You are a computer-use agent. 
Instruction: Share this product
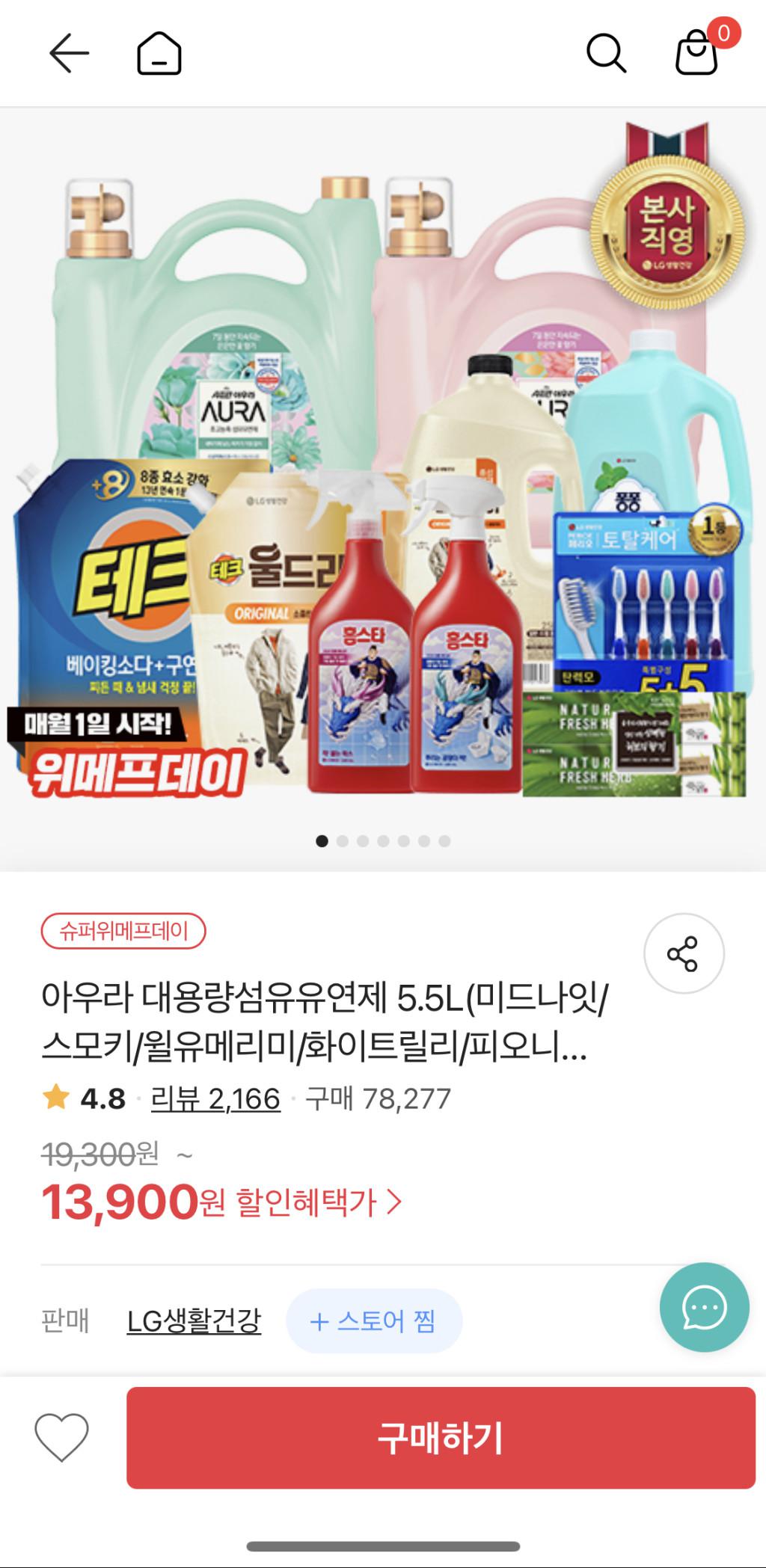click(x=683, y=953)
